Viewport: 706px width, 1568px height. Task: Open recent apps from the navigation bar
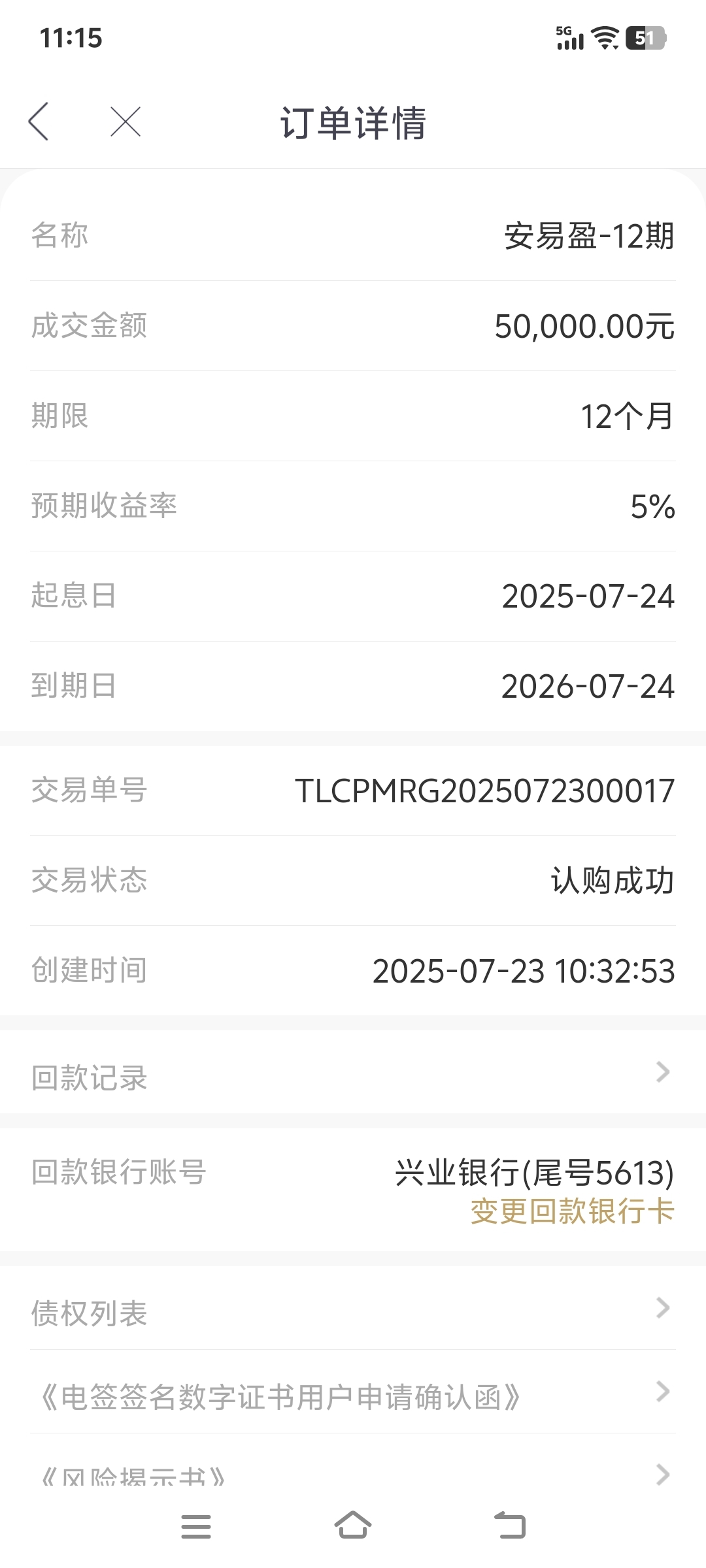click(x=196, y=1526)
